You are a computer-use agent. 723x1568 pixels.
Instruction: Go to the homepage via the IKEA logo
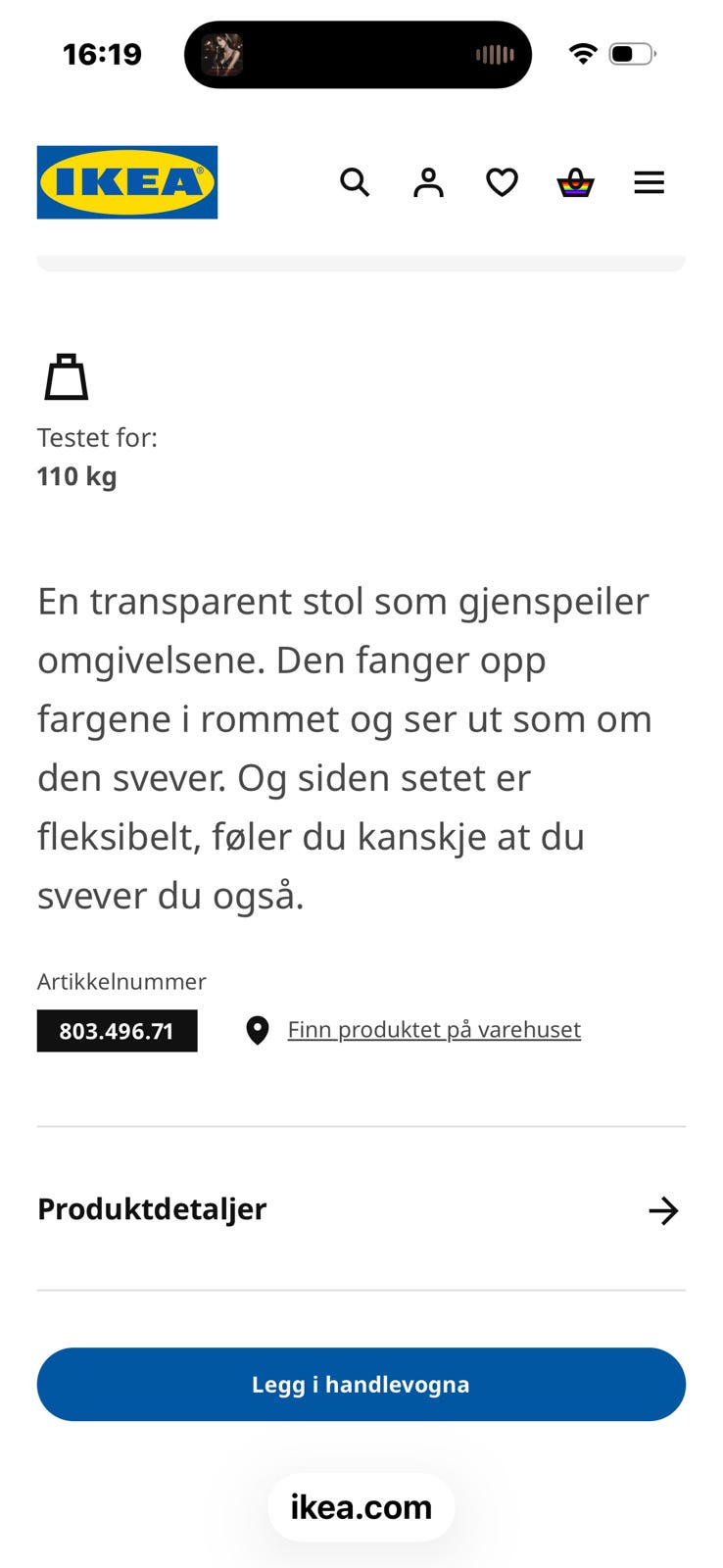tap(127, 182)
